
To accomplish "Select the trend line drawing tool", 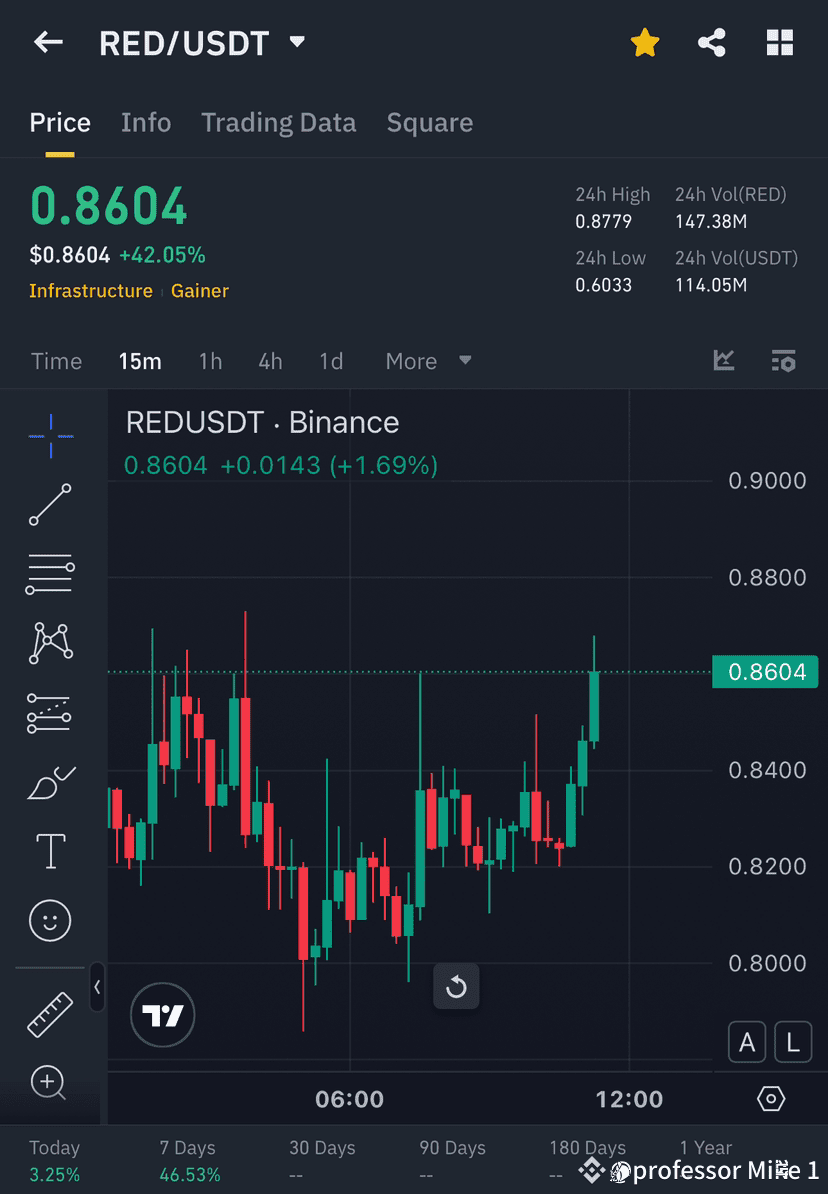I will [50, 505].
